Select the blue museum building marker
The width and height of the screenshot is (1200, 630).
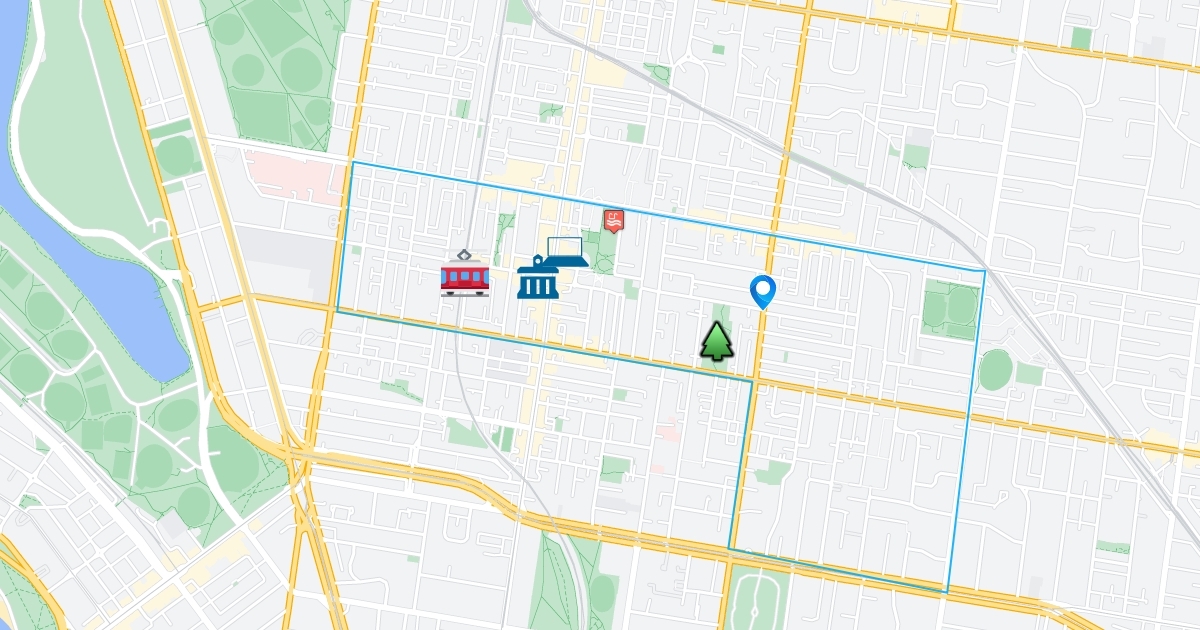click(x=538, y=277)
